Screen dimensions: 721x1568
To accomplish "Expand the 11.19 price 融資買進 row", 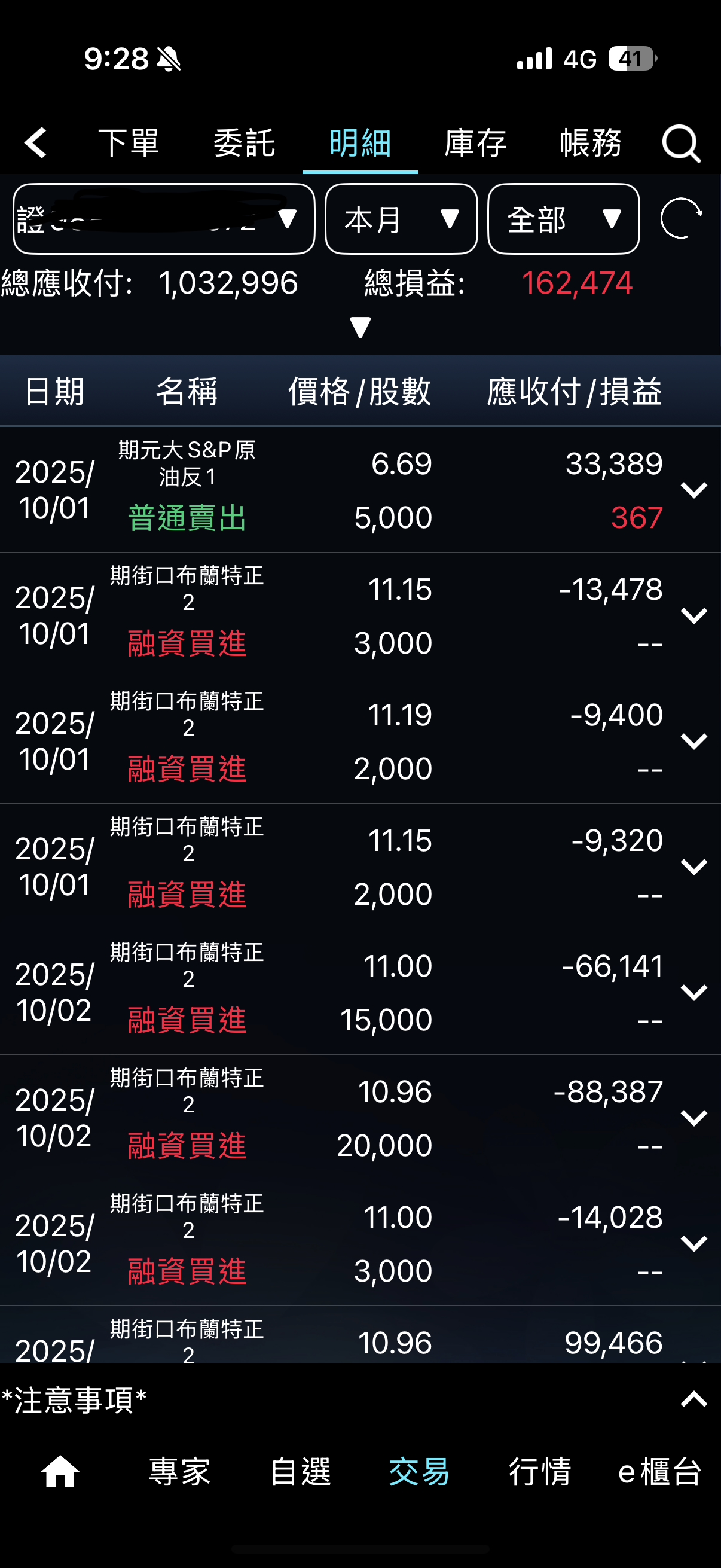I will (693, 741).
